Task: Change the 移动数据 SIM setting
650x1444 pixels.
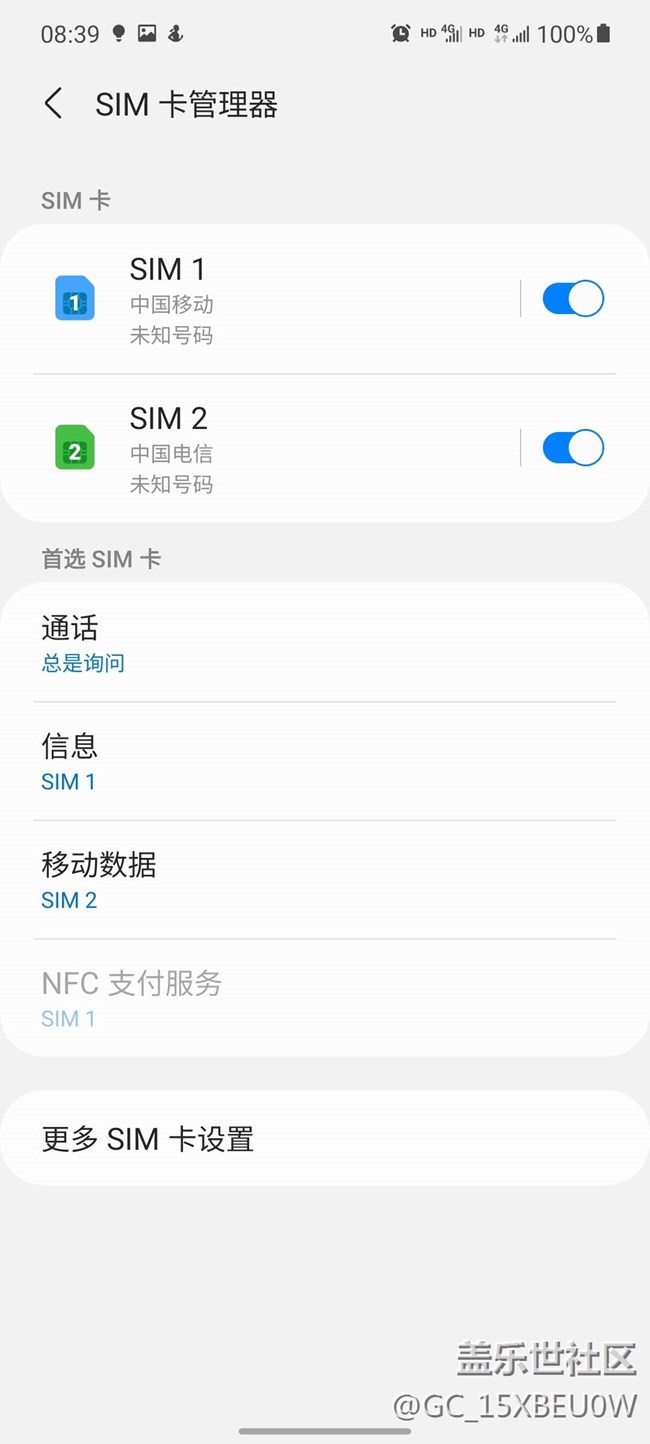Action: click(x=324, y=880)
